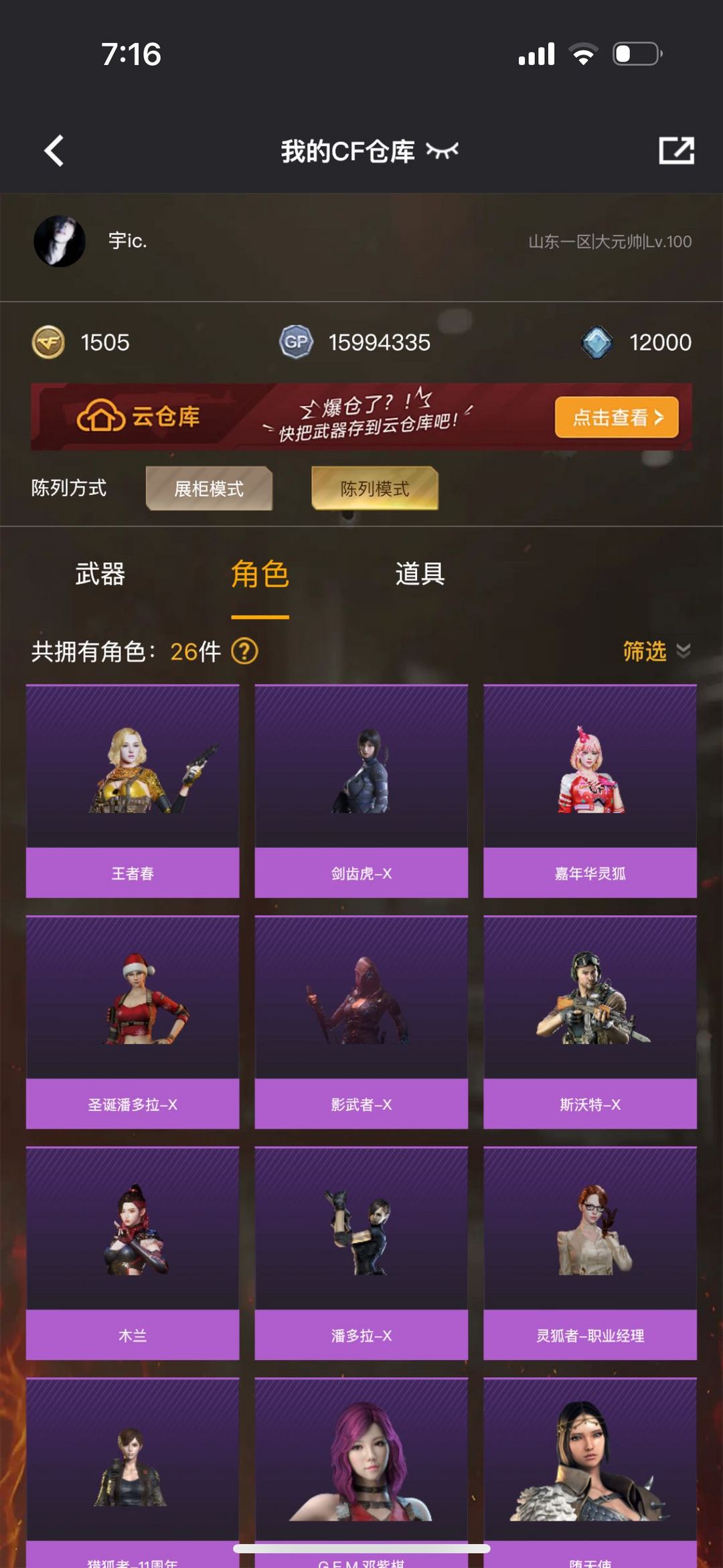Image resolution: width=723 pixels, height=1568 pixels.
Task: Toggle the closed-eye icon beside 我的CF仓库
Action: [443, 151]
